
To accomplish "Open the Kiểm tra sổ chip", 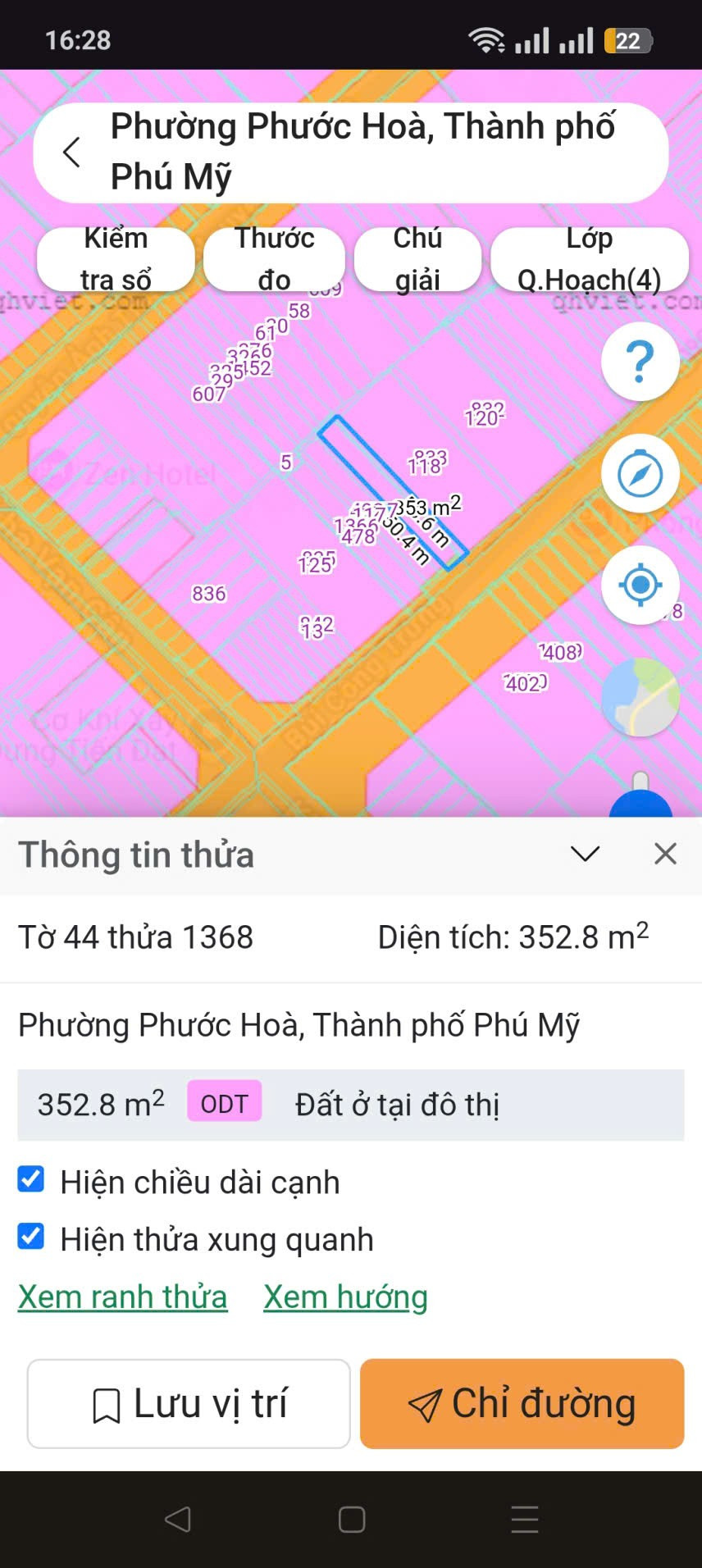I will [x=116, y=259].
